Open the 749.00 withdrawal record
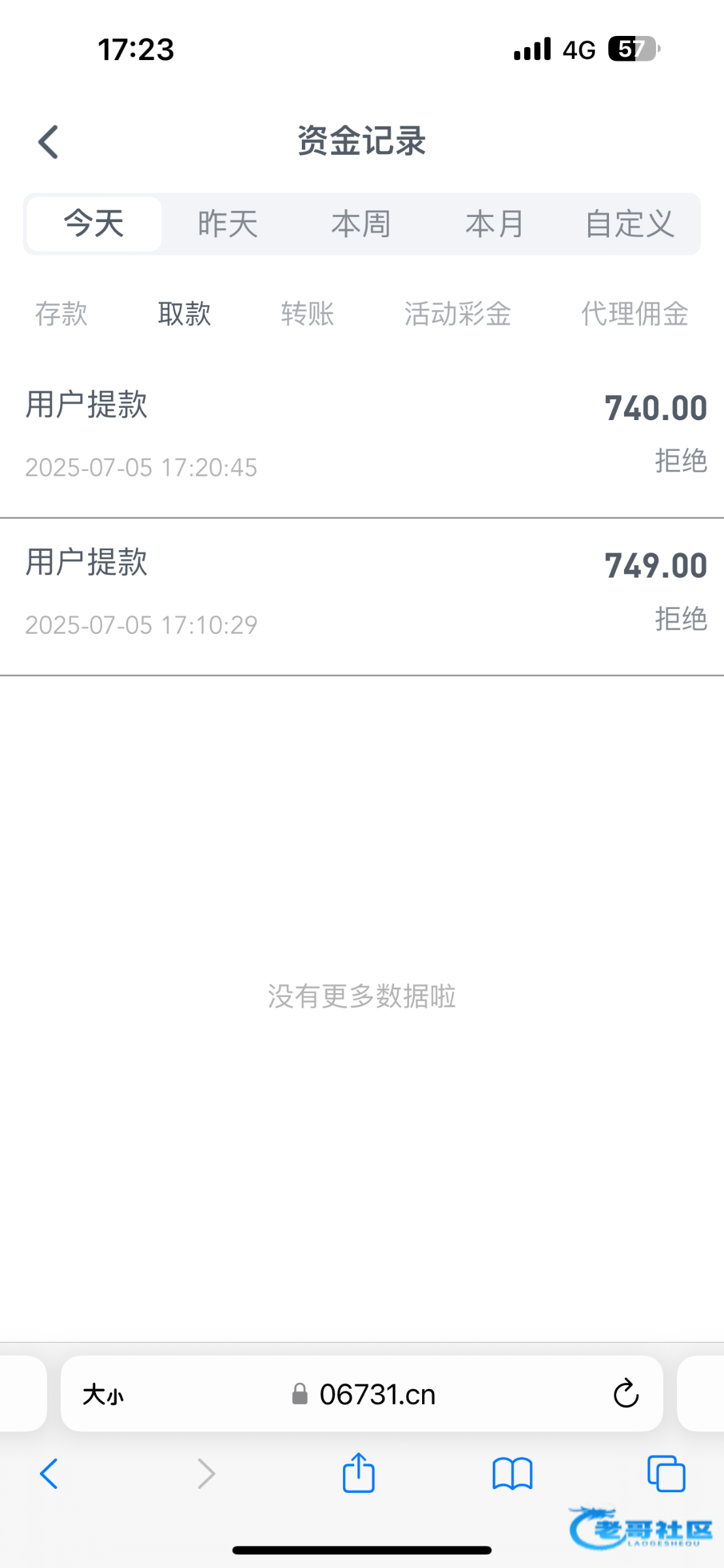The width and height of the screenshot is (724, 1568). [362, 596]
